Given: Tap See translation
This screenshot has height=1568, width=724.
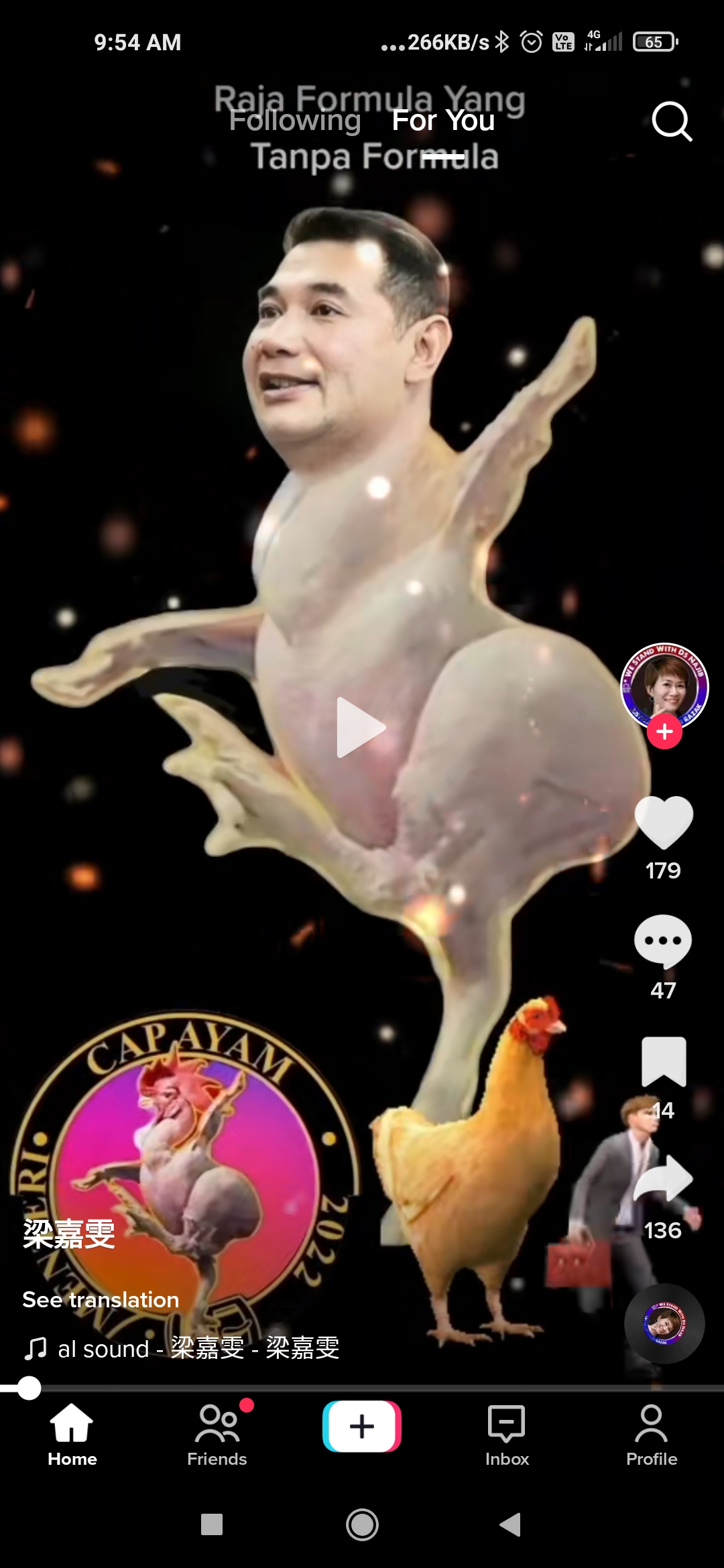Looking at the screenshot, I should (x=101, y=1299).
